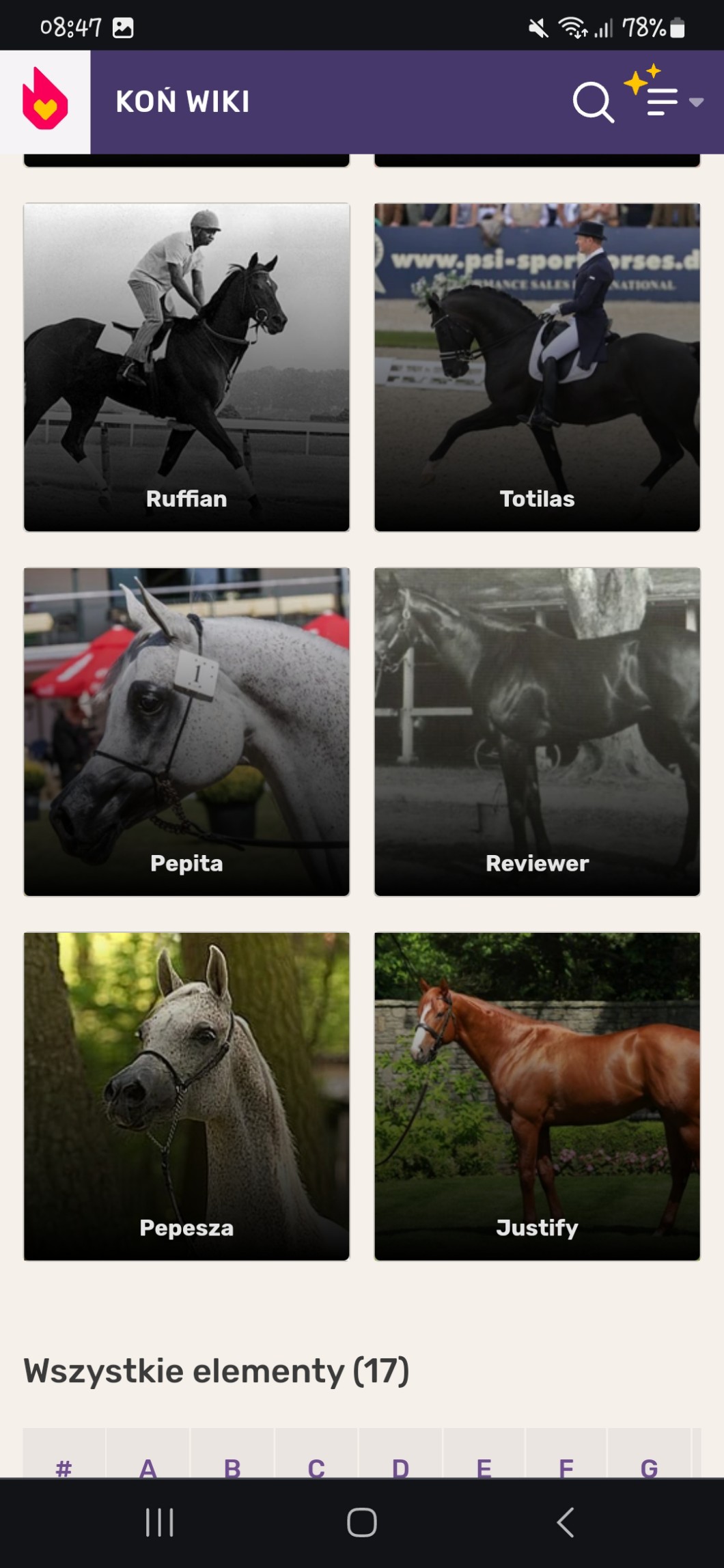Show entries starting with C
Image resolution: width=724 pixels, height=1568 pixels.
[316, 1466]
